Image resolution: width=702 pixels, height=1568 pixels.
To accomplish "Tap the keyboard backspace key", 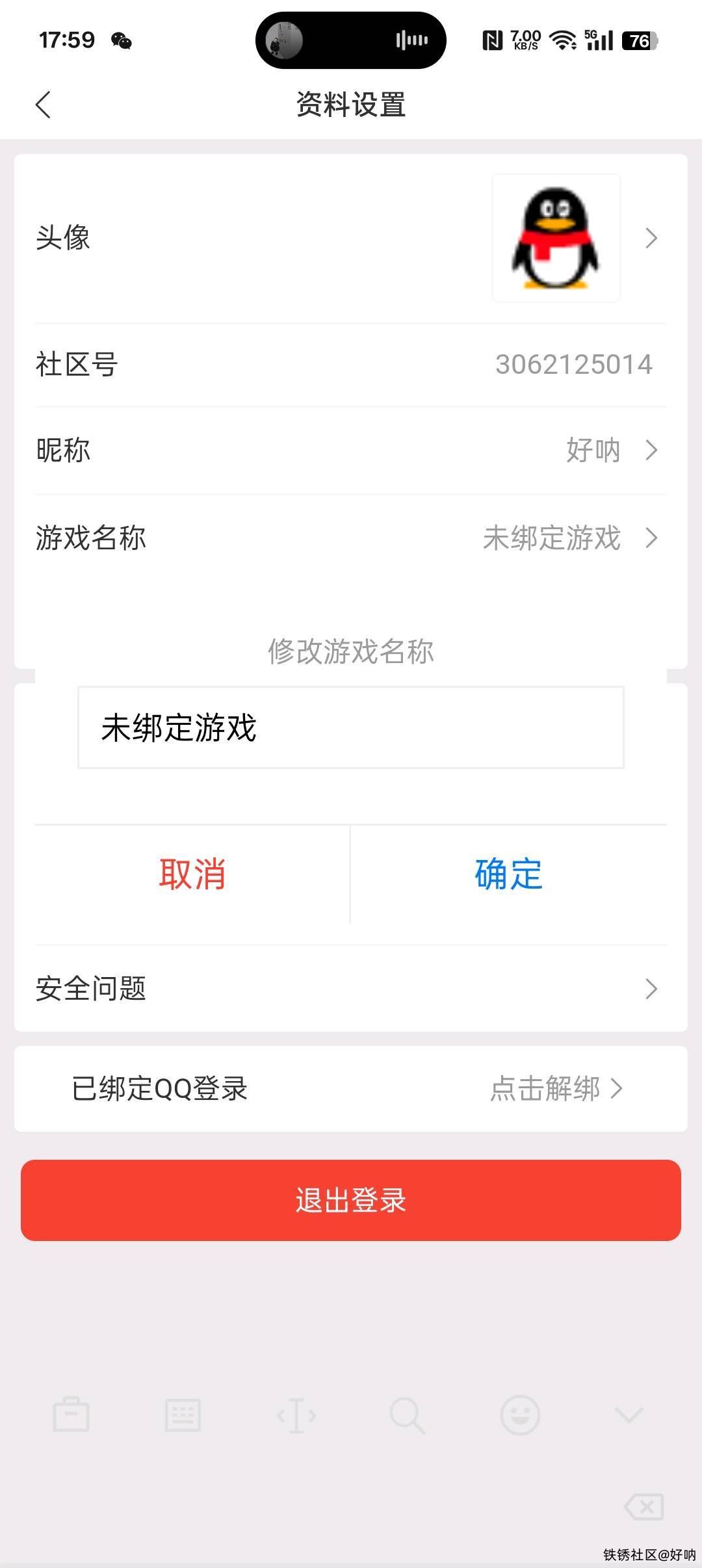I will pos(643,1506).
